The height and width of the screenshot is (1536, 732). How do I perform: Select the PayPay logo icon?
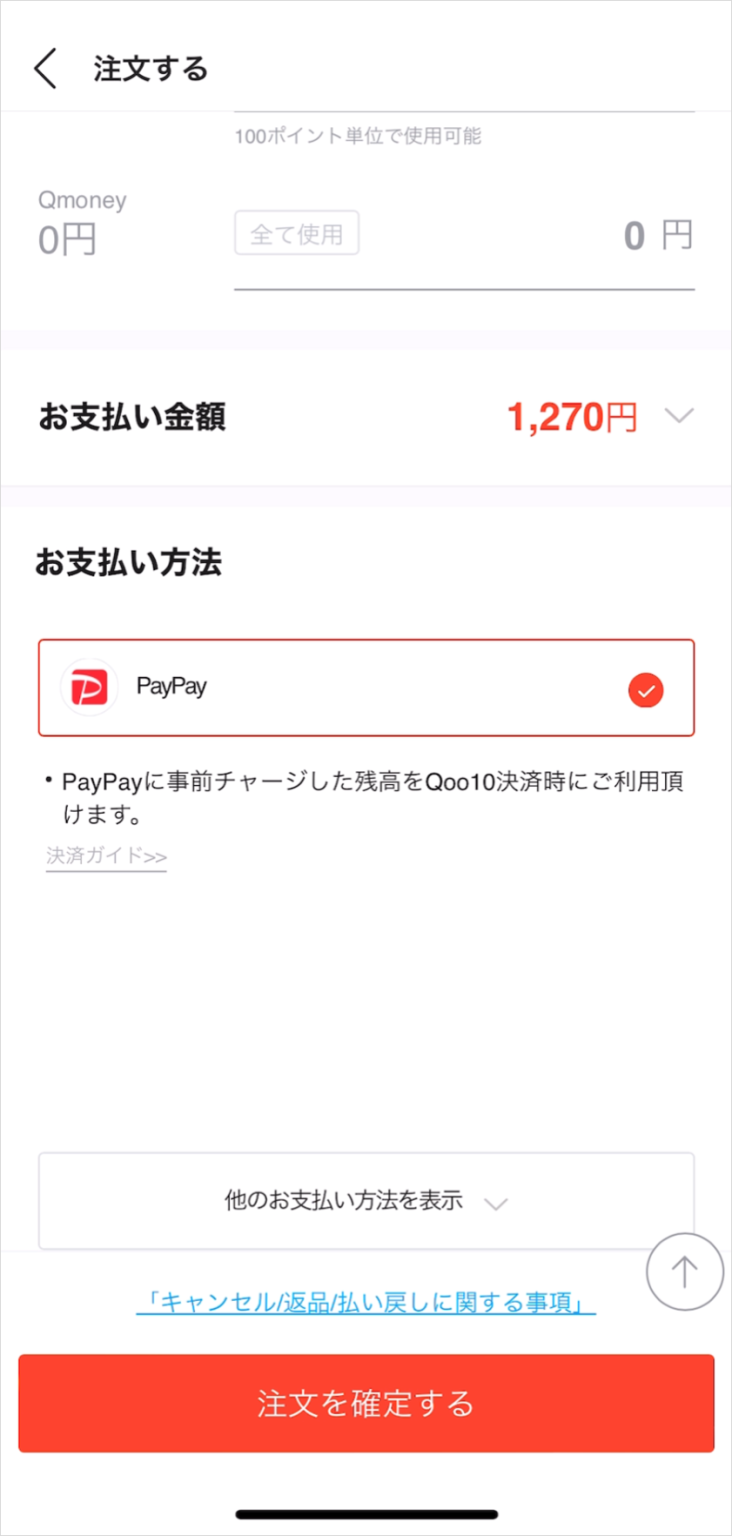tap(89, 688)
